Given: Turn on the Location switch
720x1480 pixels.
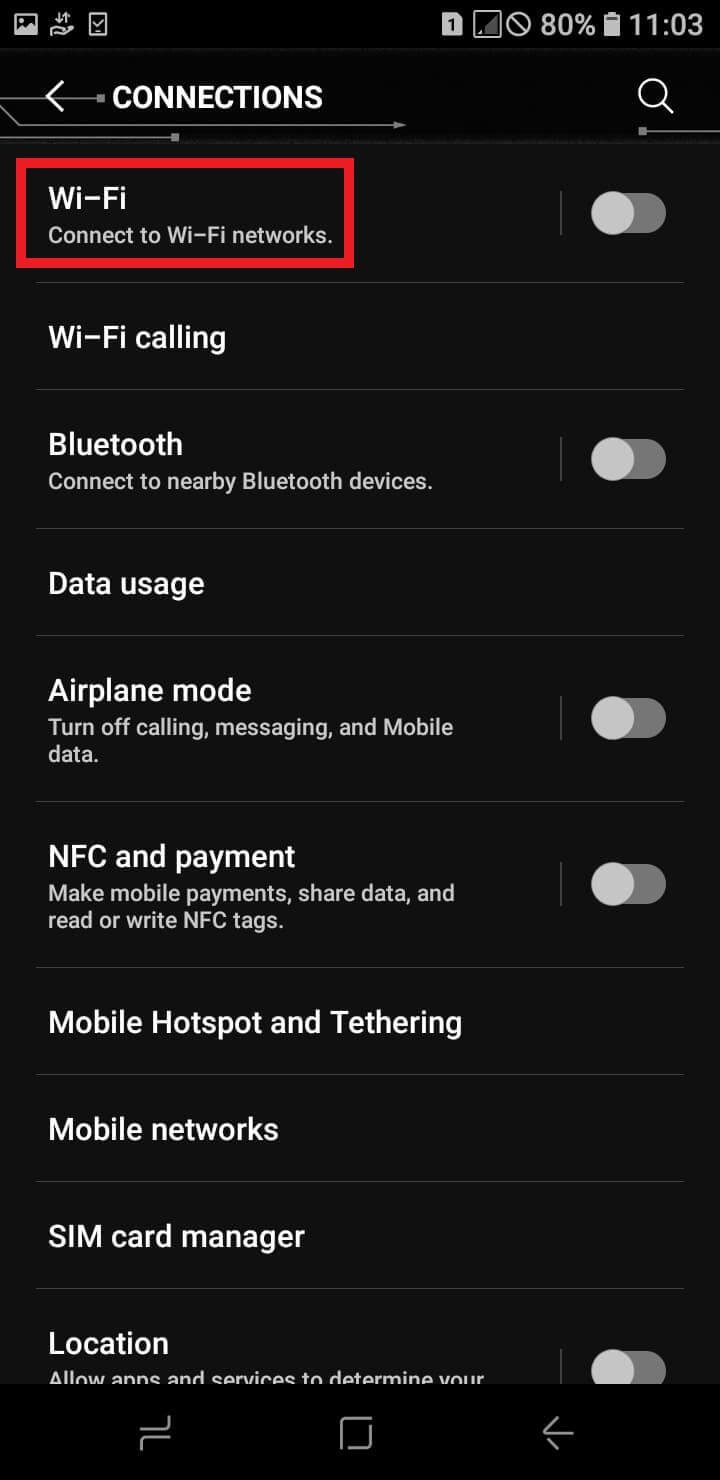Looking at the screenshot, I should click(628, 1367).
